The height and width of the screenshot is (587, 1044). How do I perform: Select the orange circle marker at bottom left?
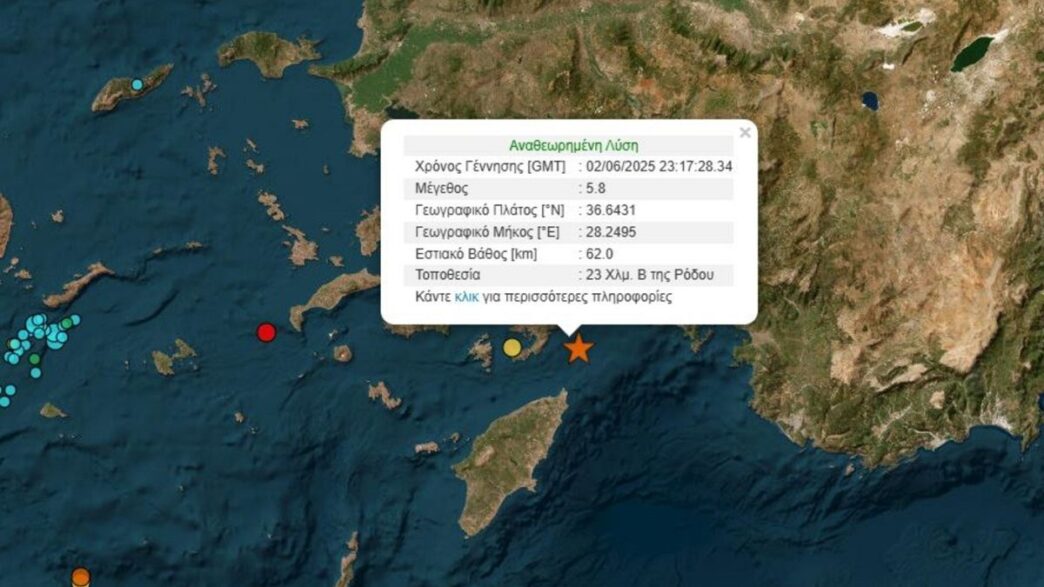pos(81,577)
